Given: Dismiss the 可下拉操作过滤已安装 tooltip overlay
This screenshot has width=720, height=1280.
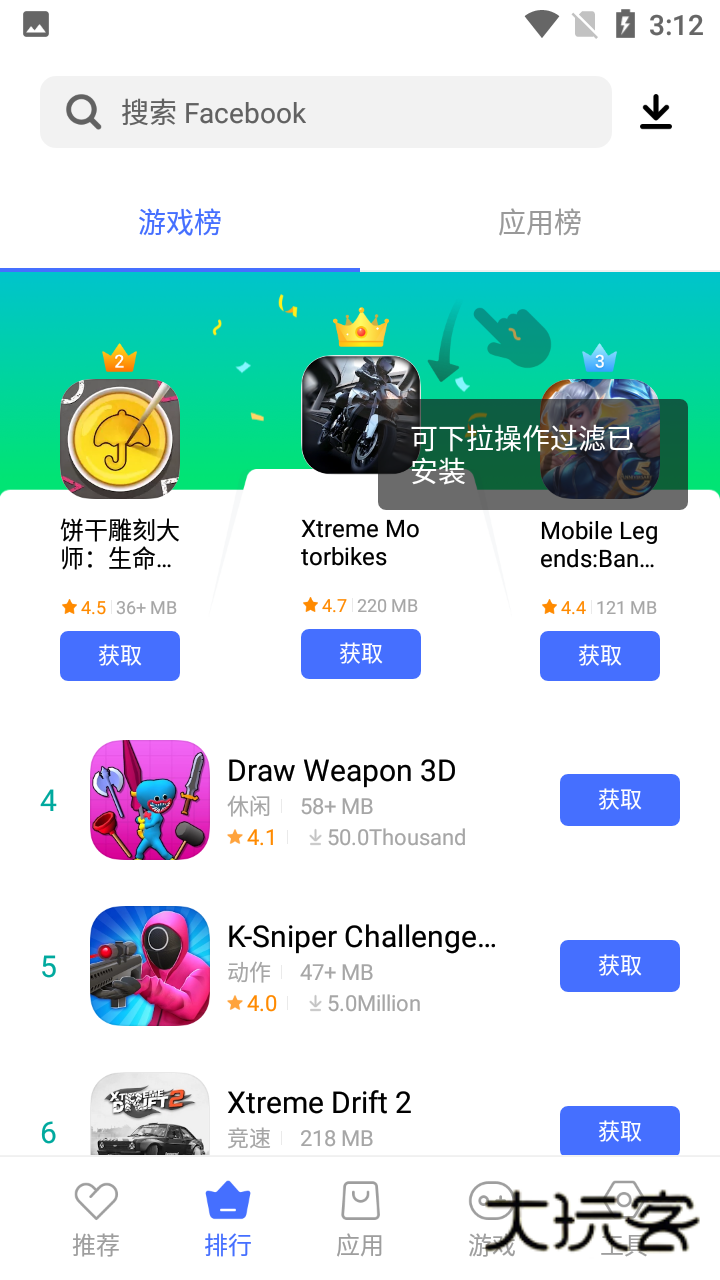Looking at the screenshot, I should click(x=533, y=454).
